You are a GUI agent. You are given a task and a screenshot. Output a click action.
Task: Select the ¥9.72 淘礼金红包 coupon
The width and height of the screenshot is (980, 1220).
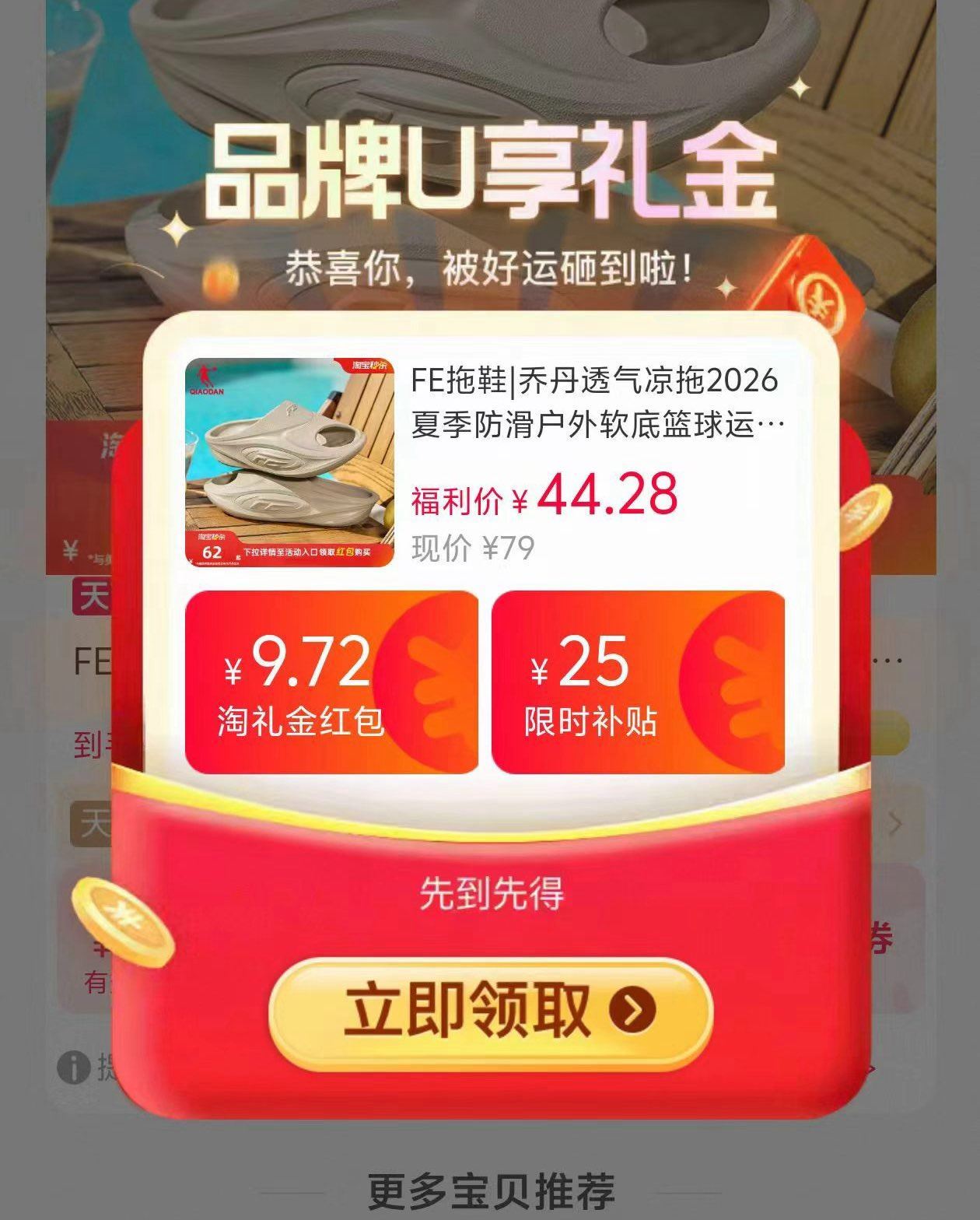pos(331,682)
